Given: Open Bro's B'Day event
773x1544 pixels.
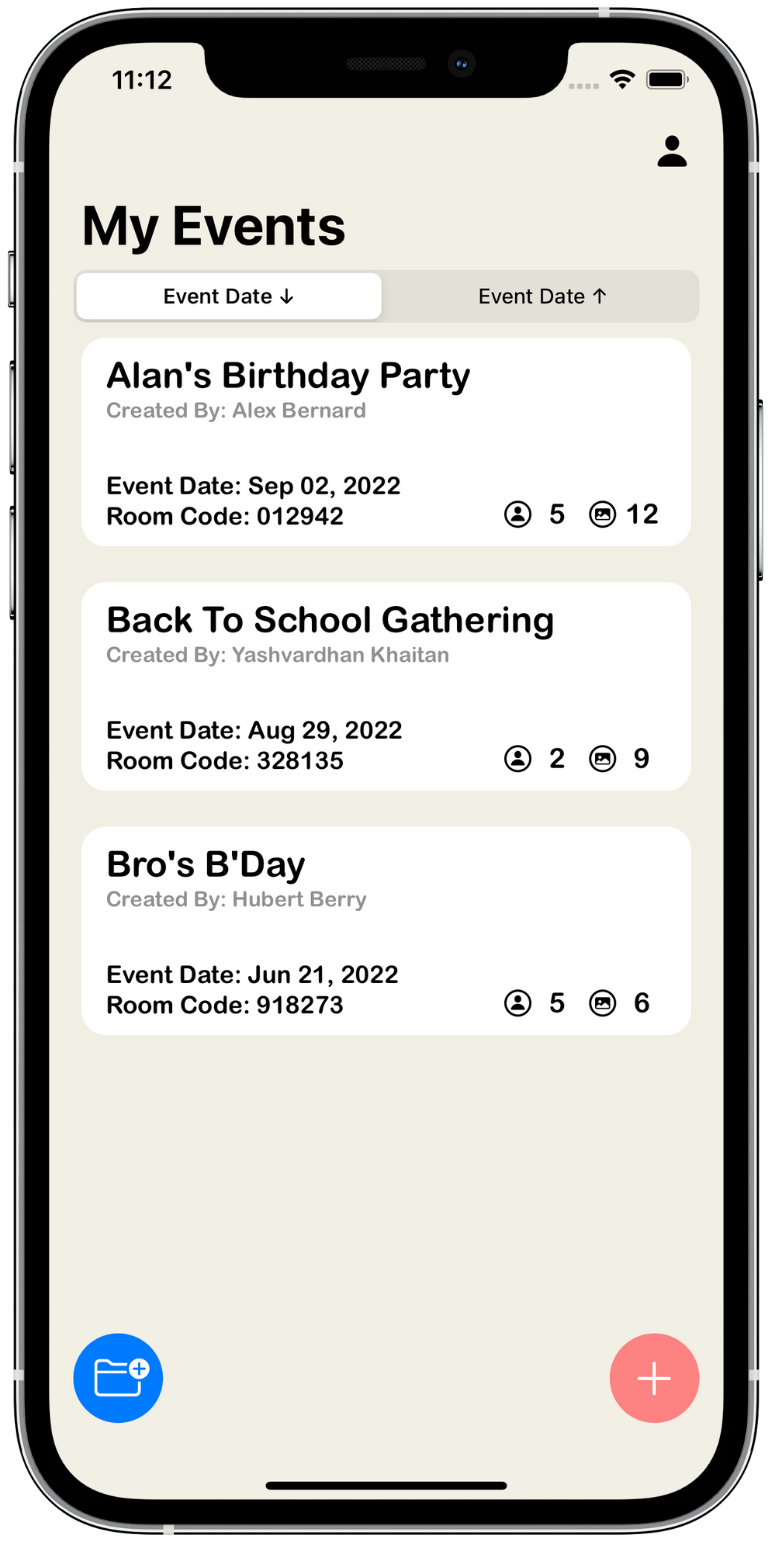Looking at the screenshot, I should point(386,930).
